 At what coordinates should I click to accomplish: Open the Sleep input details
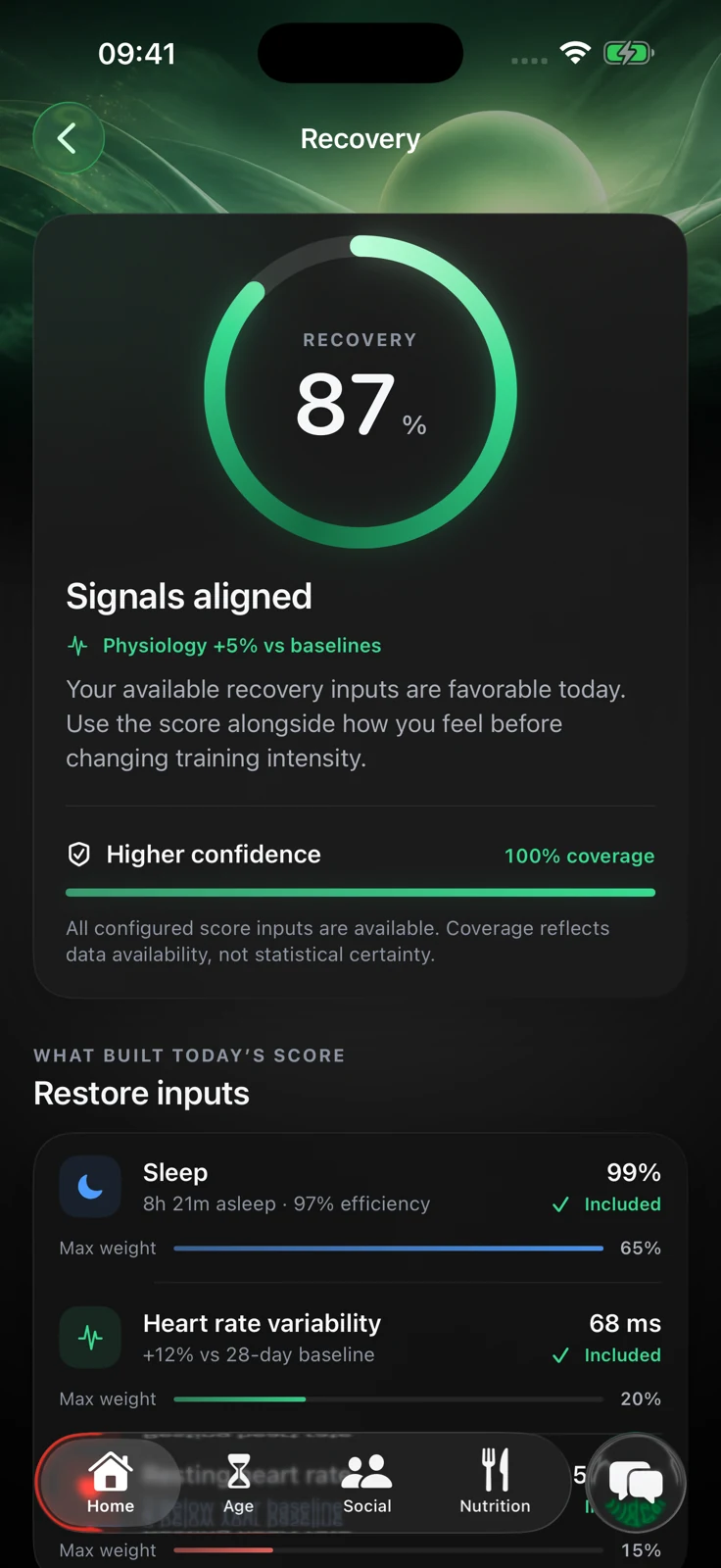360,1207
